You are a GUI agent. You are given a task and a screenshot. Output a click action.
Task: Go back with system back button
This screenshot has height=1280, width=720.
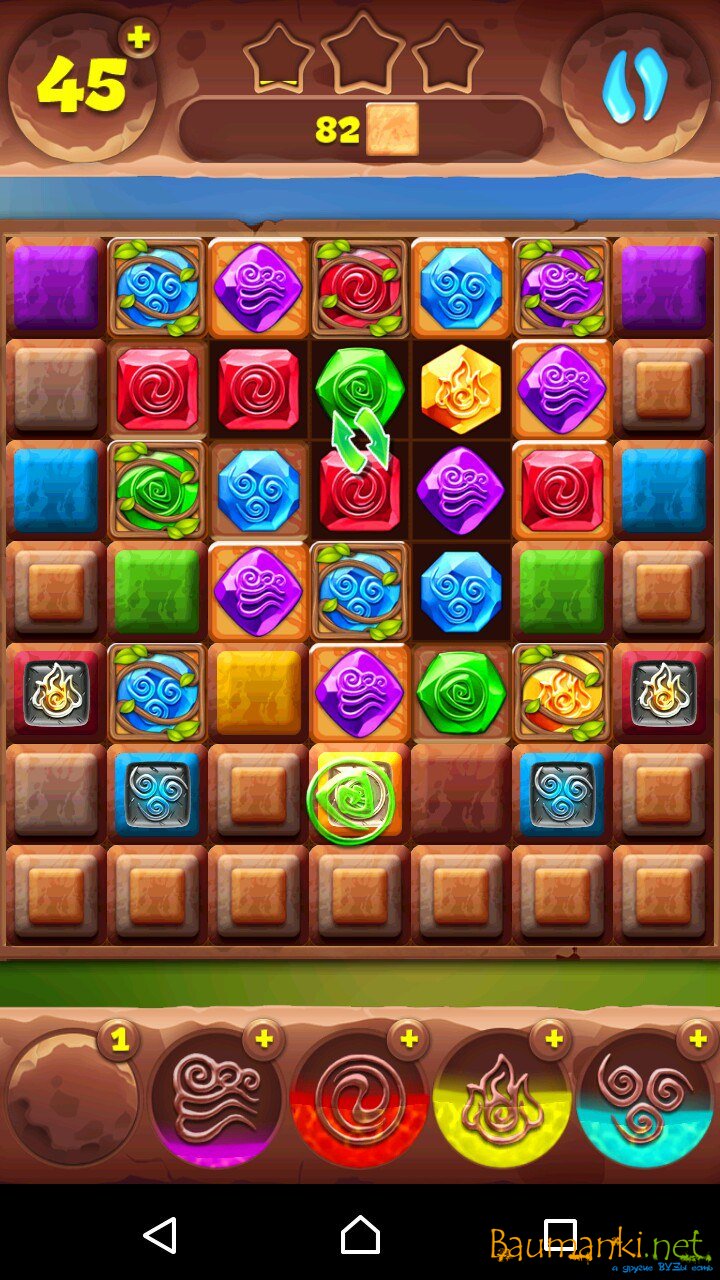tap(160, 1236)
